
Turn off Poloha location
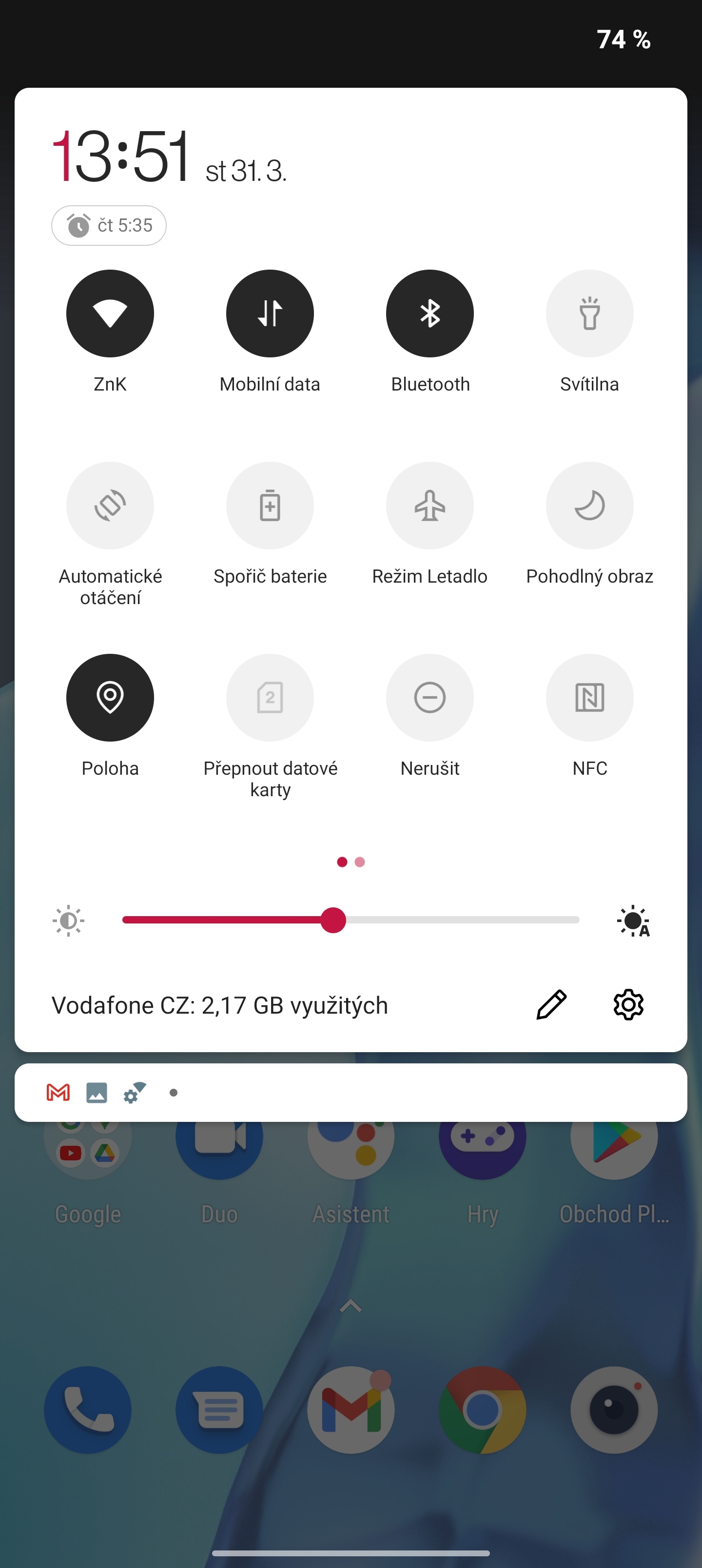(x=110, y=698)
